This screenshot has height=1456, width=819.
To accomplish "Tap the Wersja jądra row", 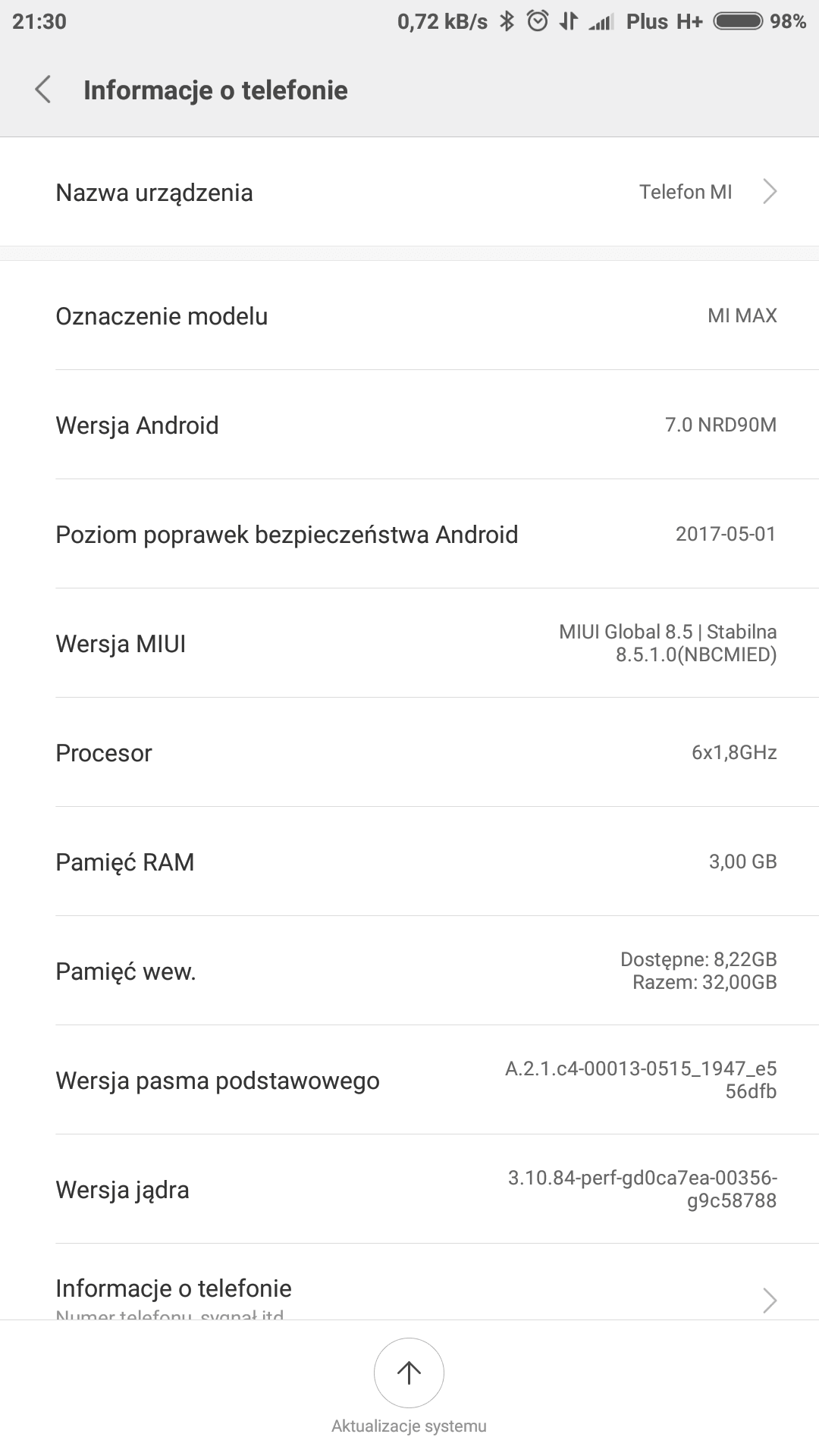I will point(409,1189).
